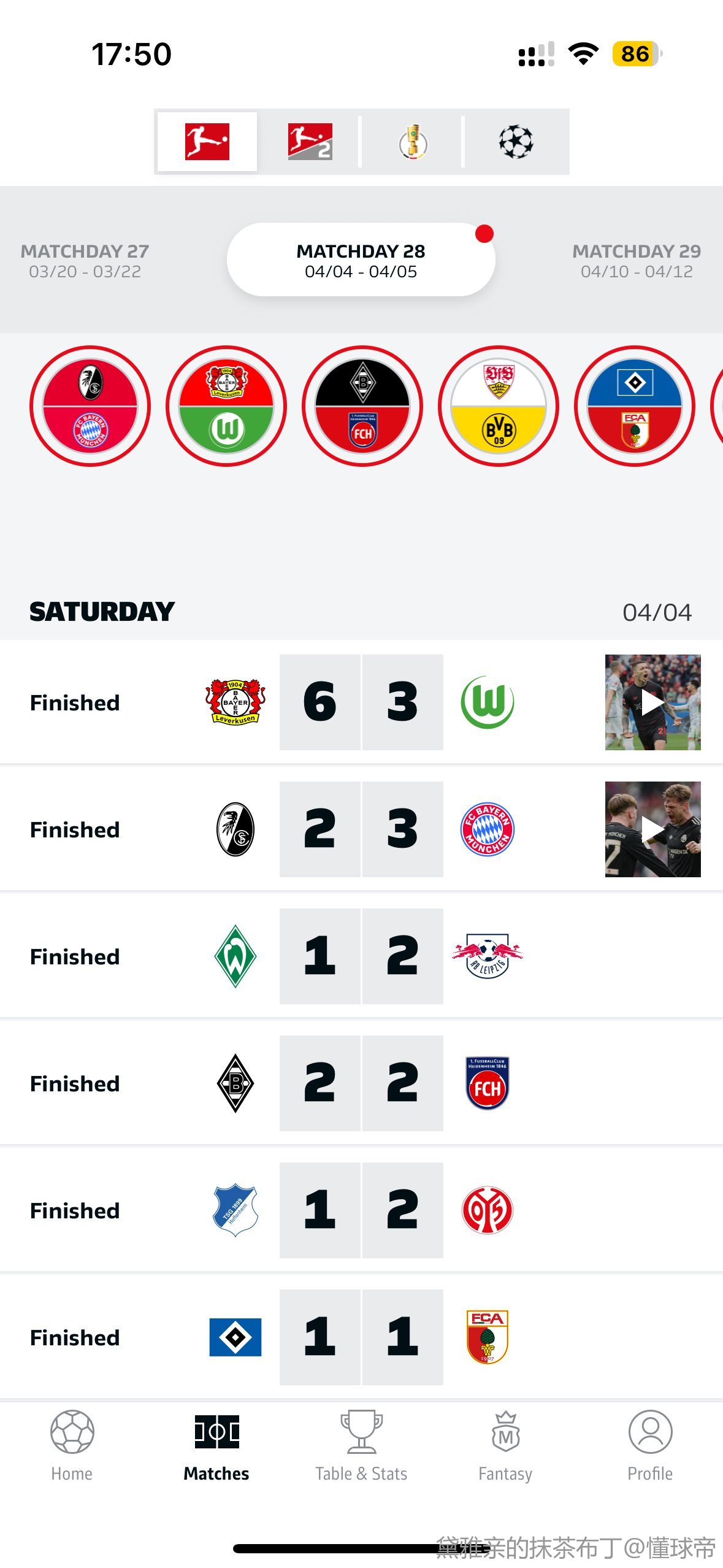Open the Freiburg vs Bayern story bubble
The height and width of the screenshot is (1568, 723).
90,406
